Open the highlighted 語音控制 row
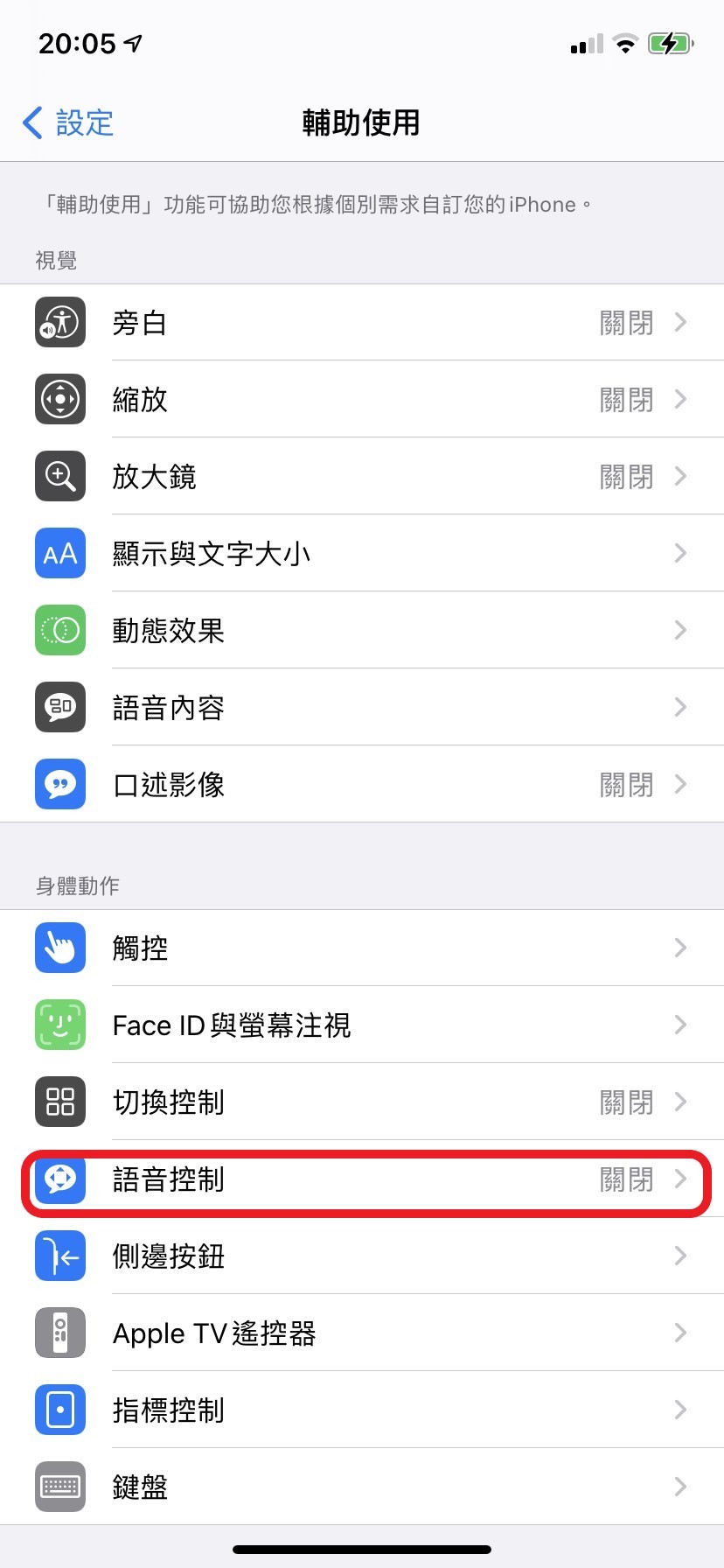The image size is (724, 1568). click(x=362, y=1179)
